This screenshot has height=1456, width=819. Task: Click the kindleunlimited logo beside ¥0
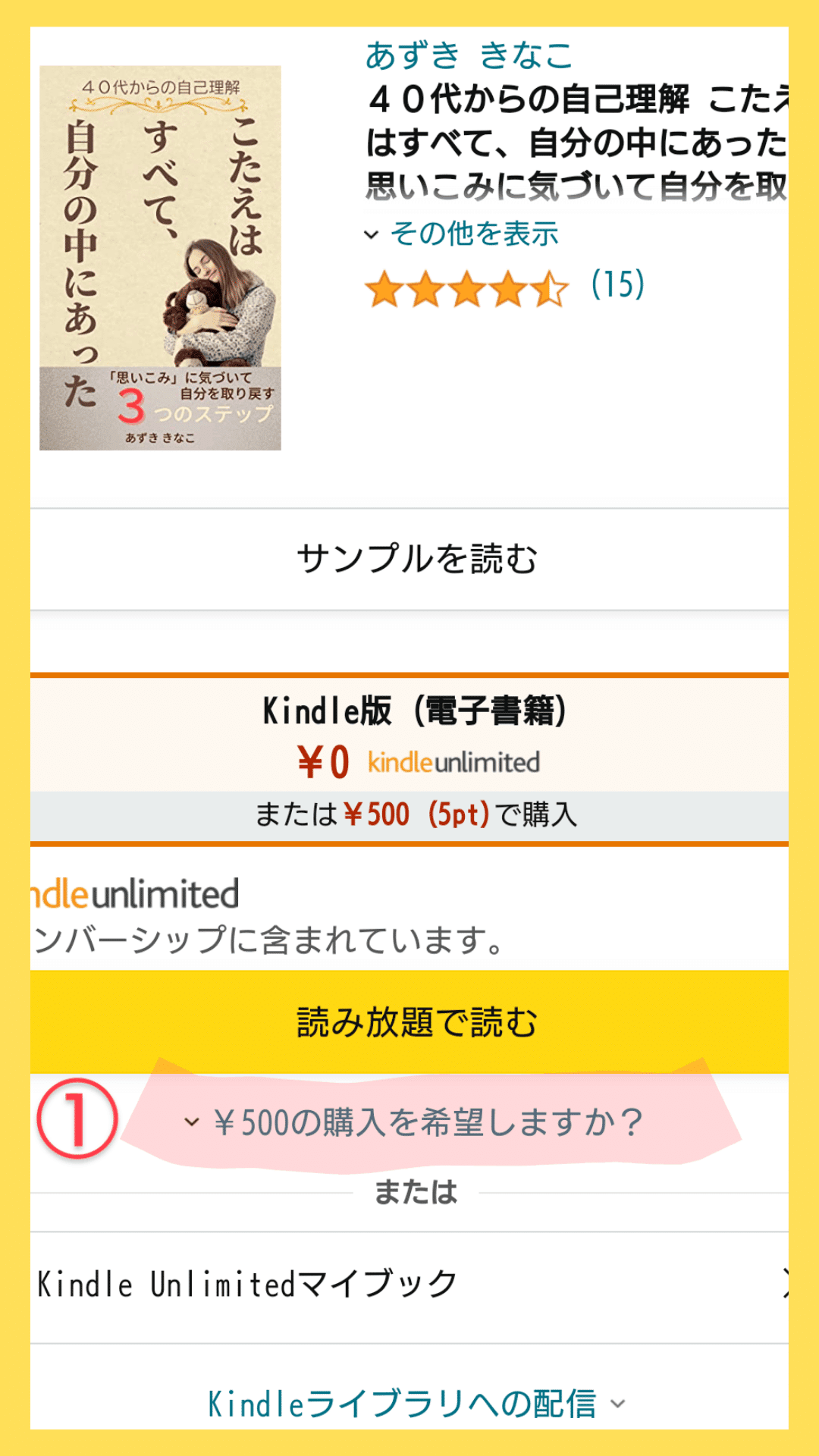pyautogui.click(x=453, y=762)
